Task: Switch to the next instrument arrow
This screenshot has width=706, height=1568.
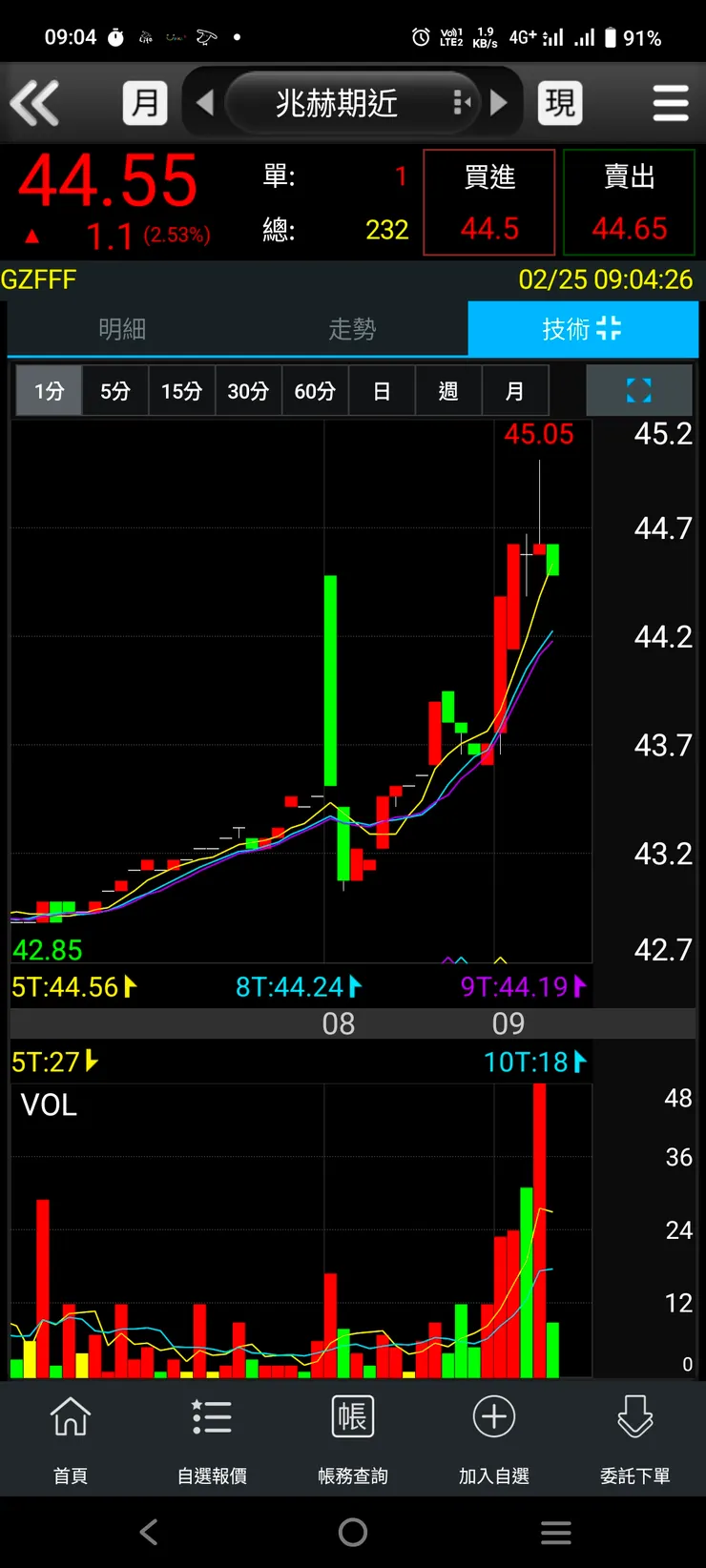Action: pyautogui.click(x=499, y=103)
